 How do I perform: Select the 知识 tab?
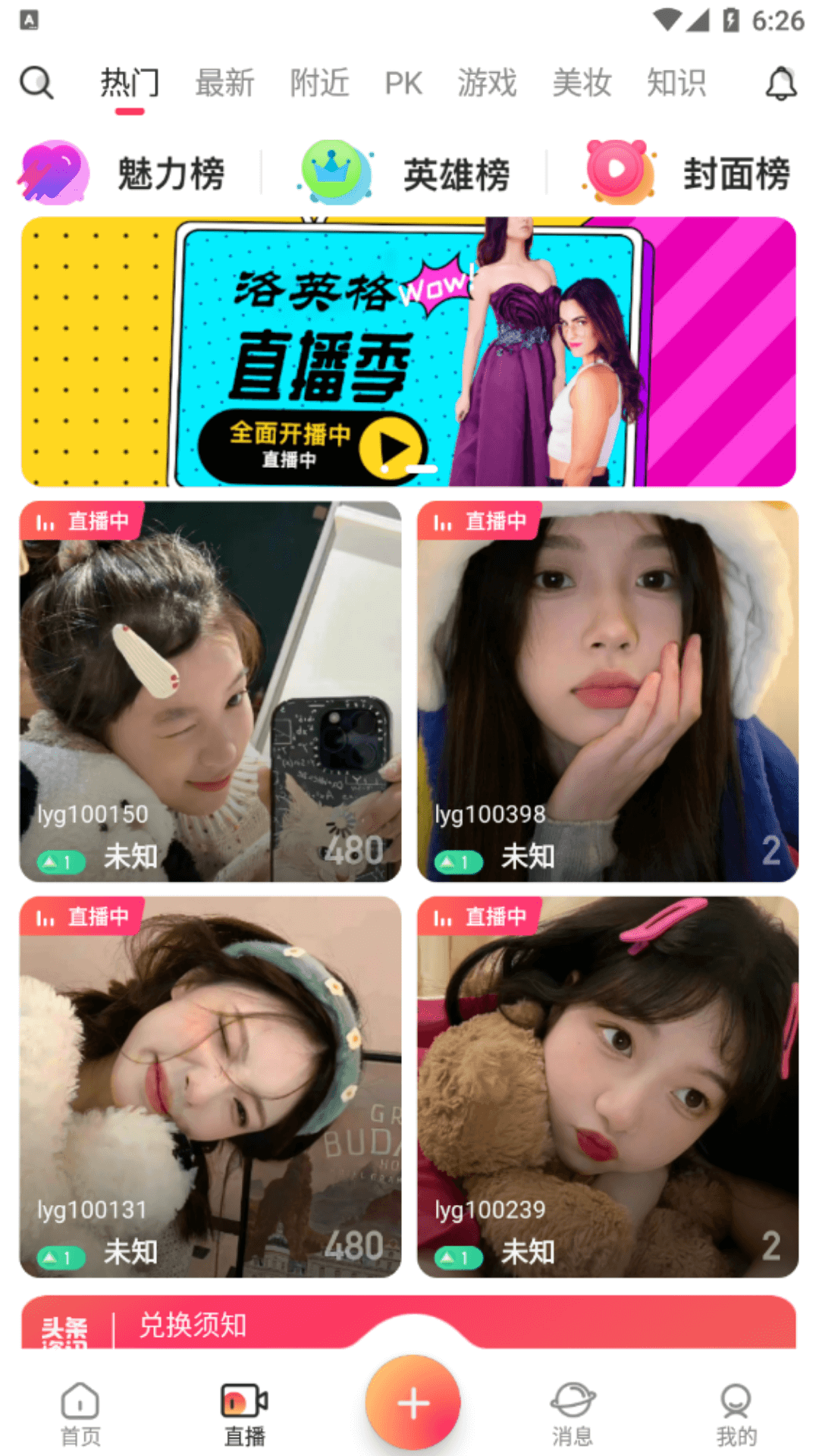(676, 83)
